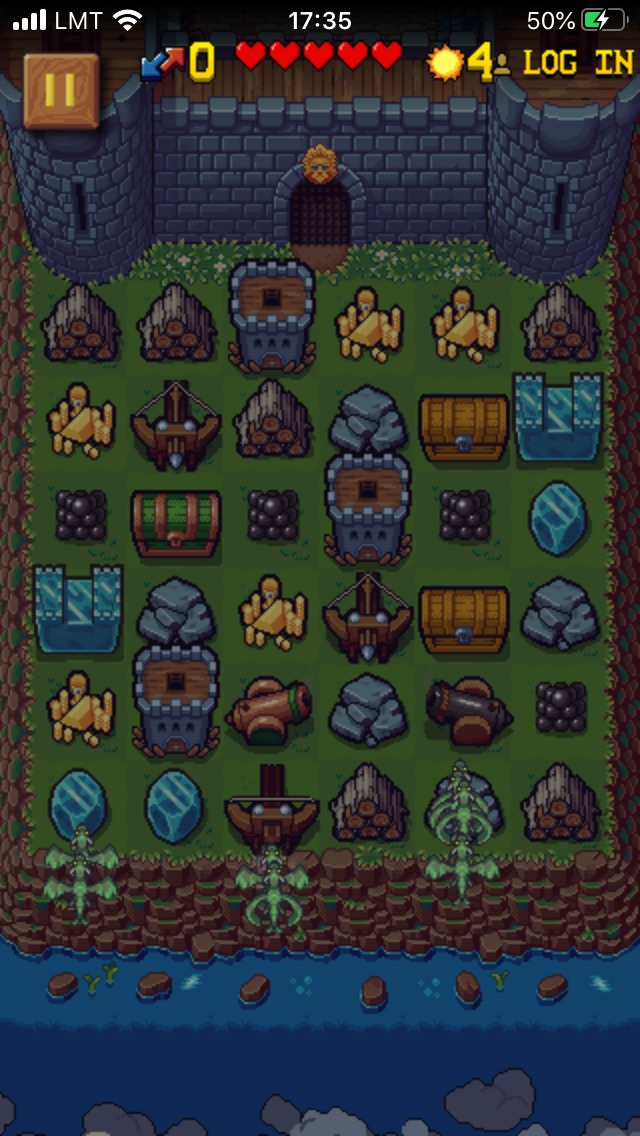The width and height of the screenshot is (640, 1136).
Task: Select the copper cannon tile
Action: click(270, 710)
